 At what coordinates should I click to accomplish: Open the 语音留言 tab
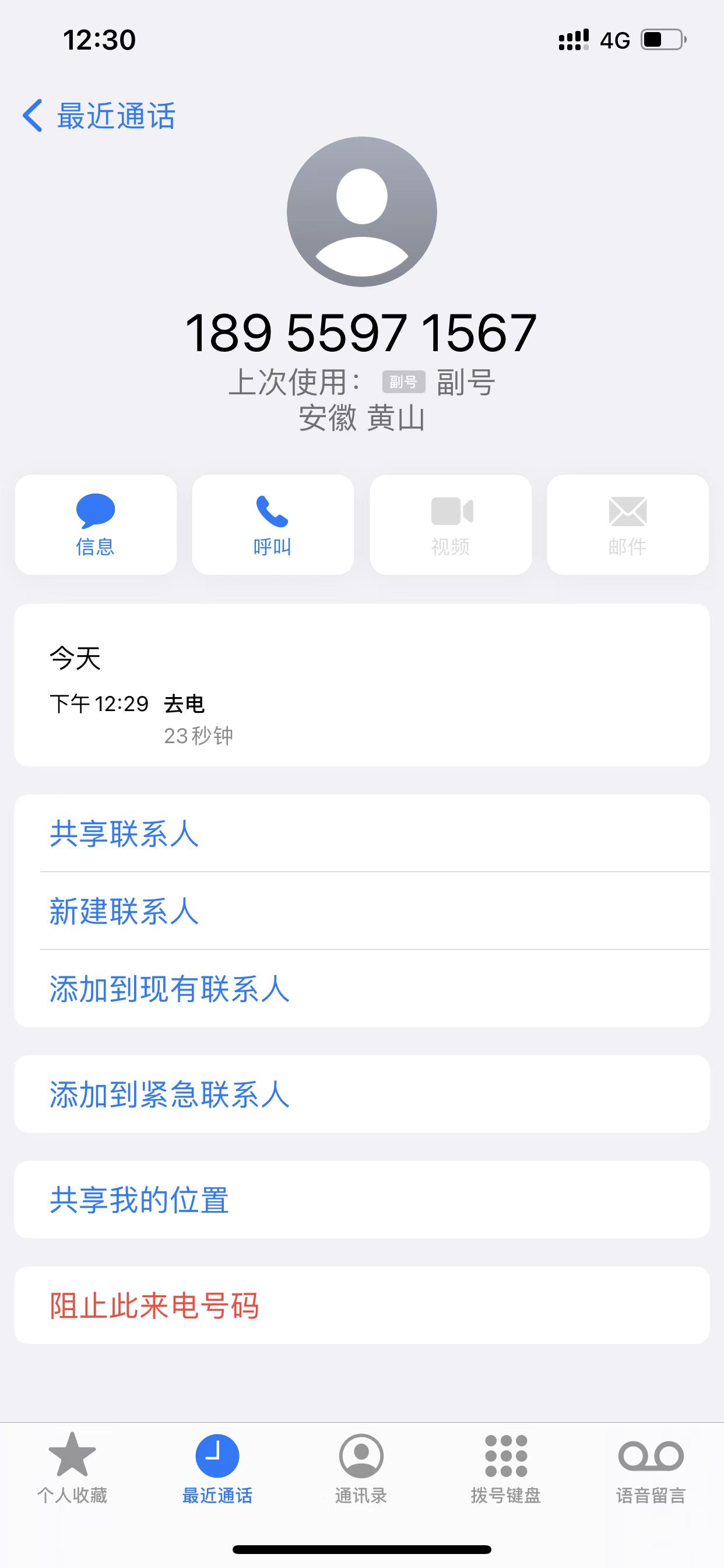click(x=651, y=1468)
